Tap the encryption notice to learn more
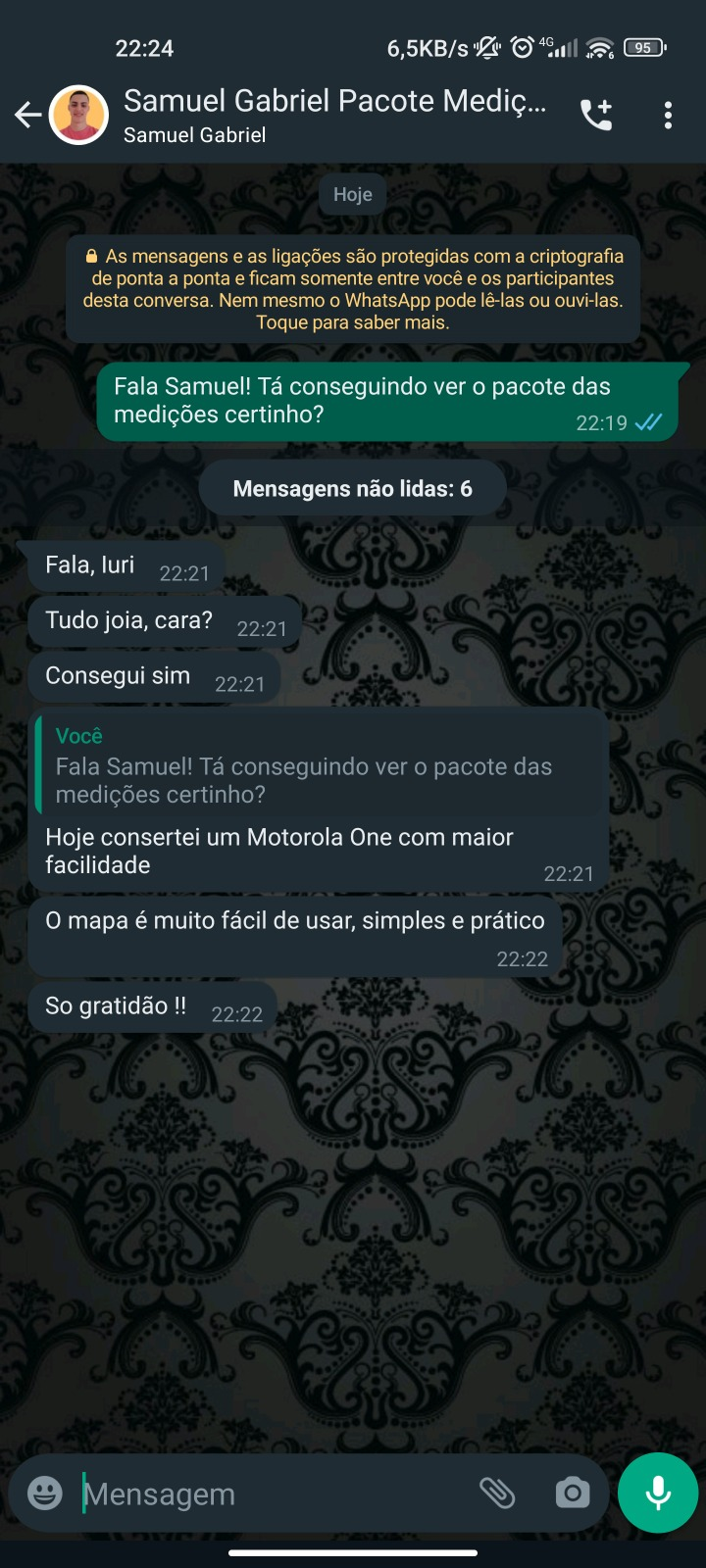 click(353, 289)
